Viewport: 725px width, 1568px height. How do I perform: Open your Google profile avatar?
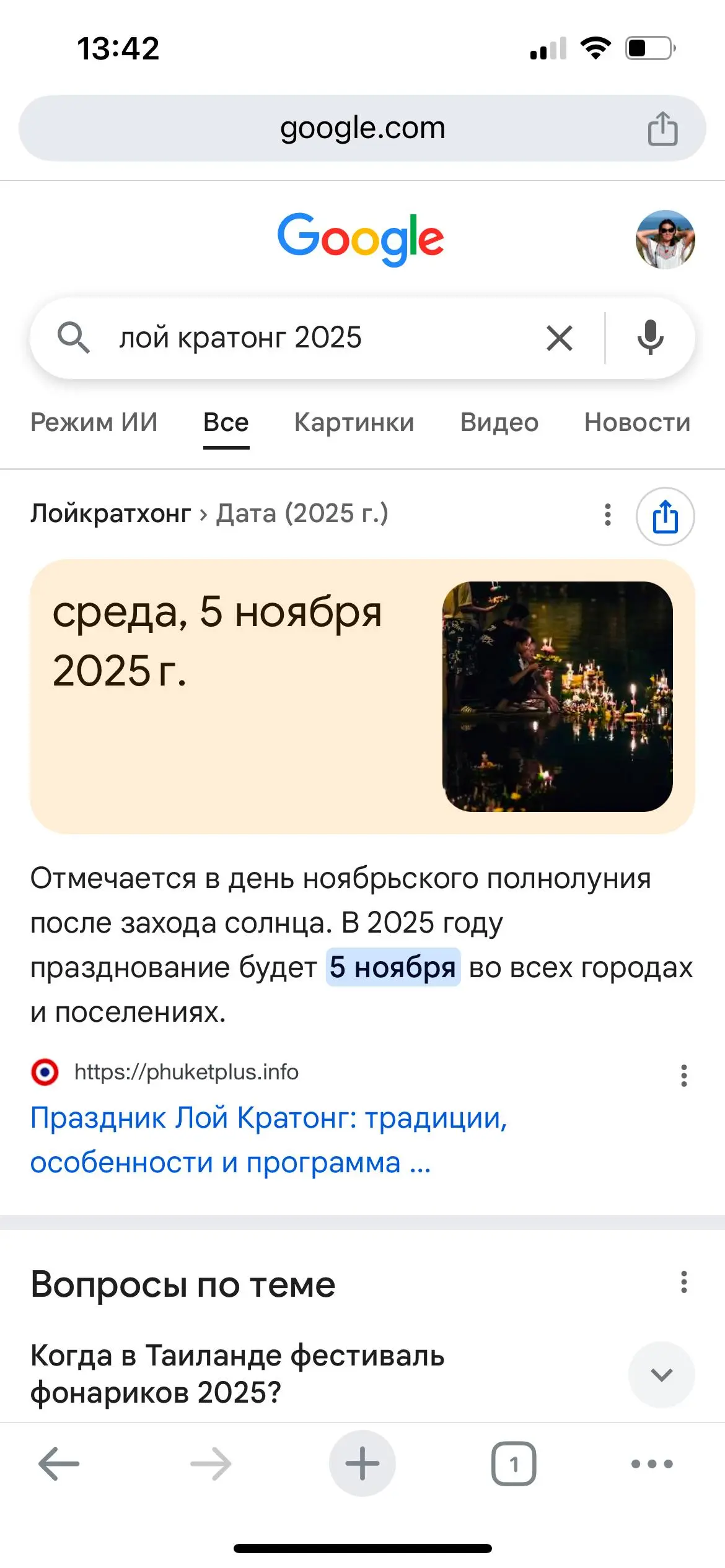[664, 240]
